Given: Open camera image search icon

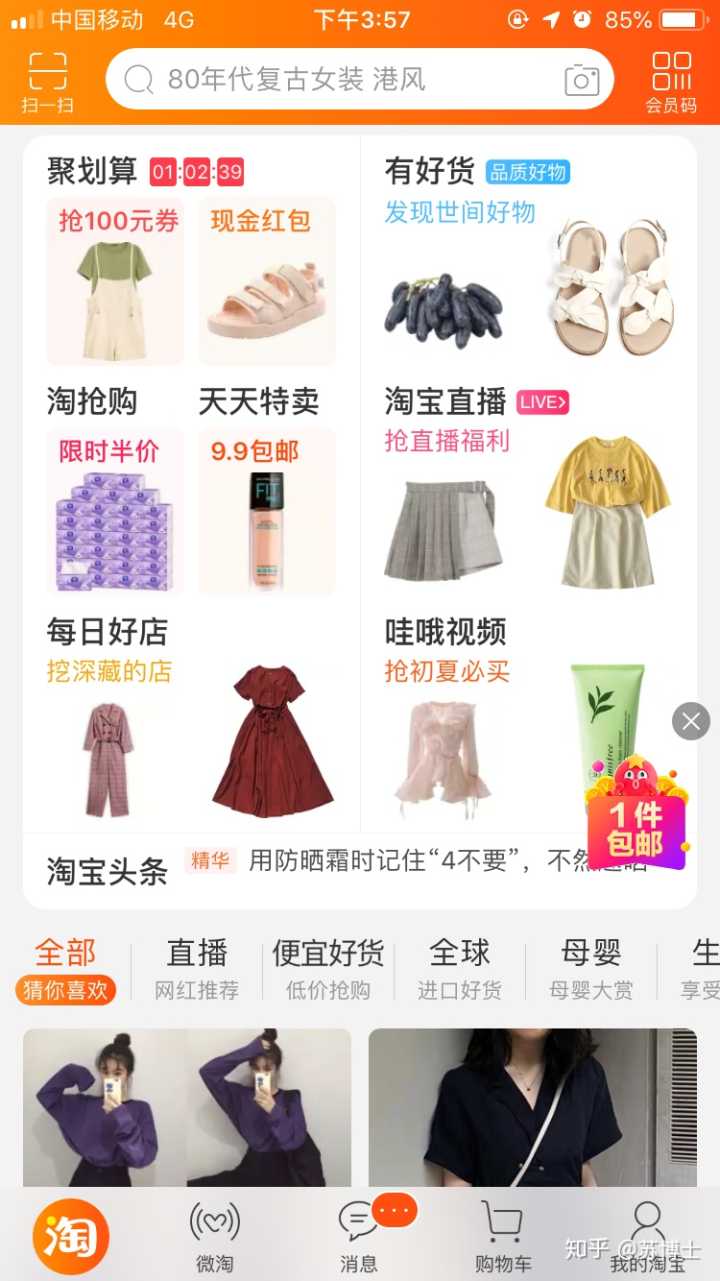Looking at the screenshot, I should (x=581, y=80).
